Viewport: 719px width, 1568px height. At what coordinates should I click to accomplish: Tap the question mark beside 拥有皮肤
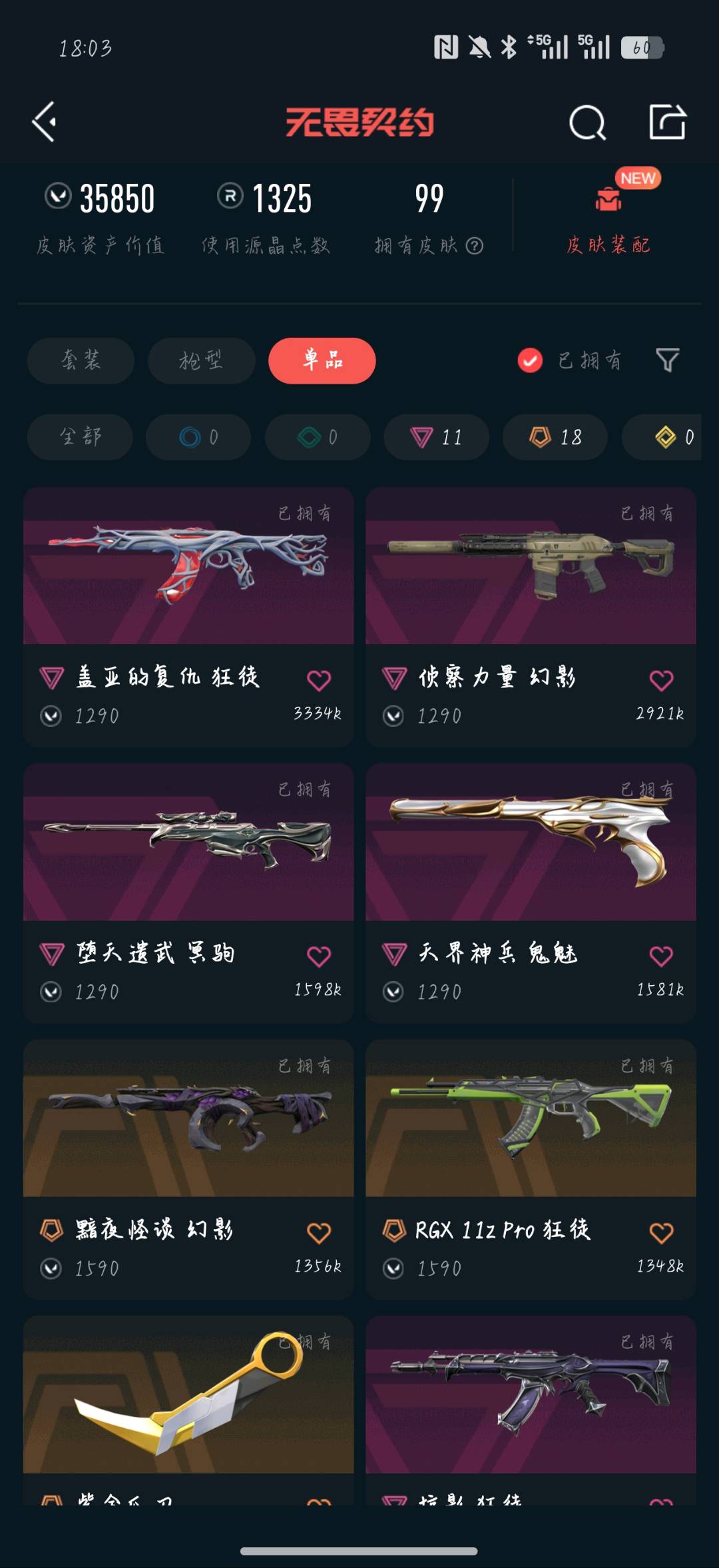click(x=475, y=246)
